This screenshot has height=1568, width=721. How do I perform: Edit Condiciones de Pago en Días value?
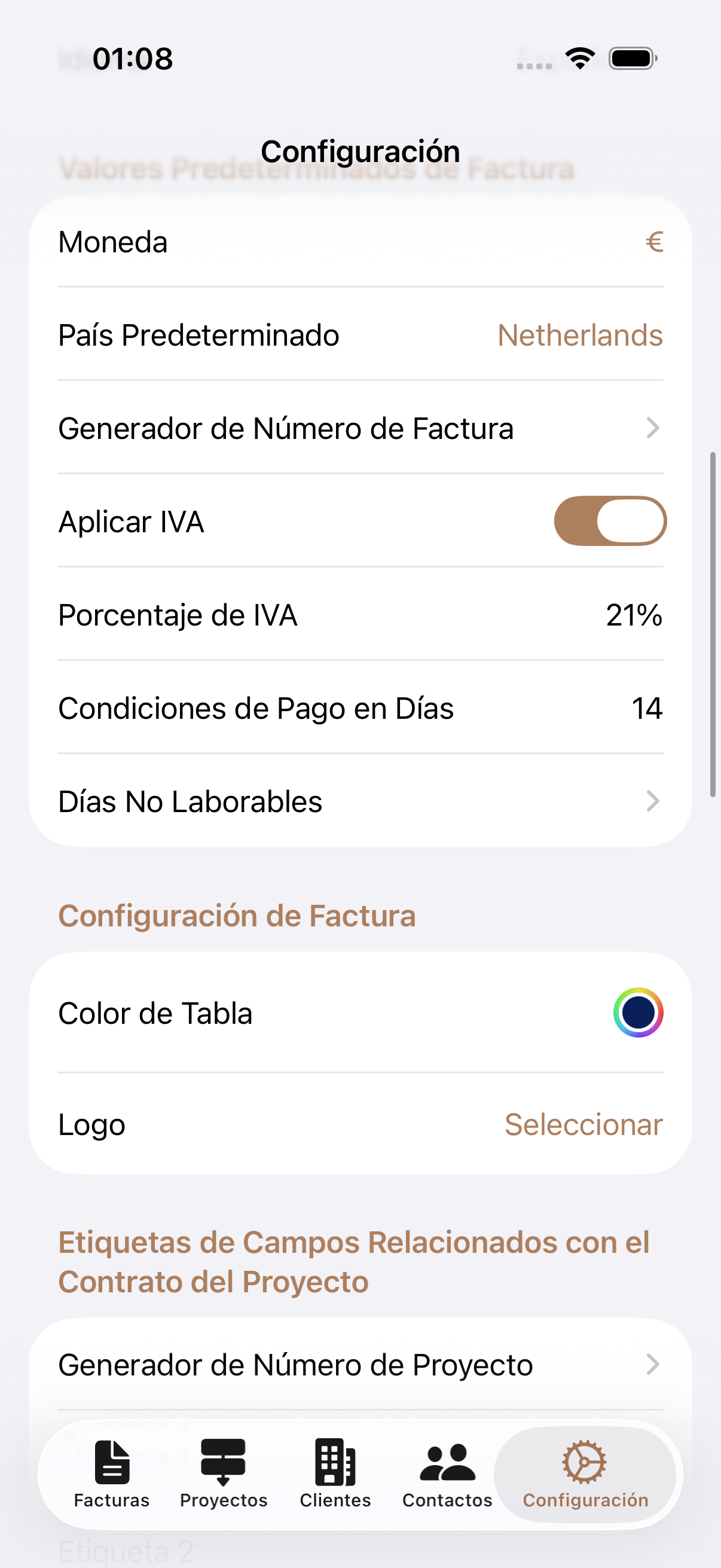[x=647, y=708]
